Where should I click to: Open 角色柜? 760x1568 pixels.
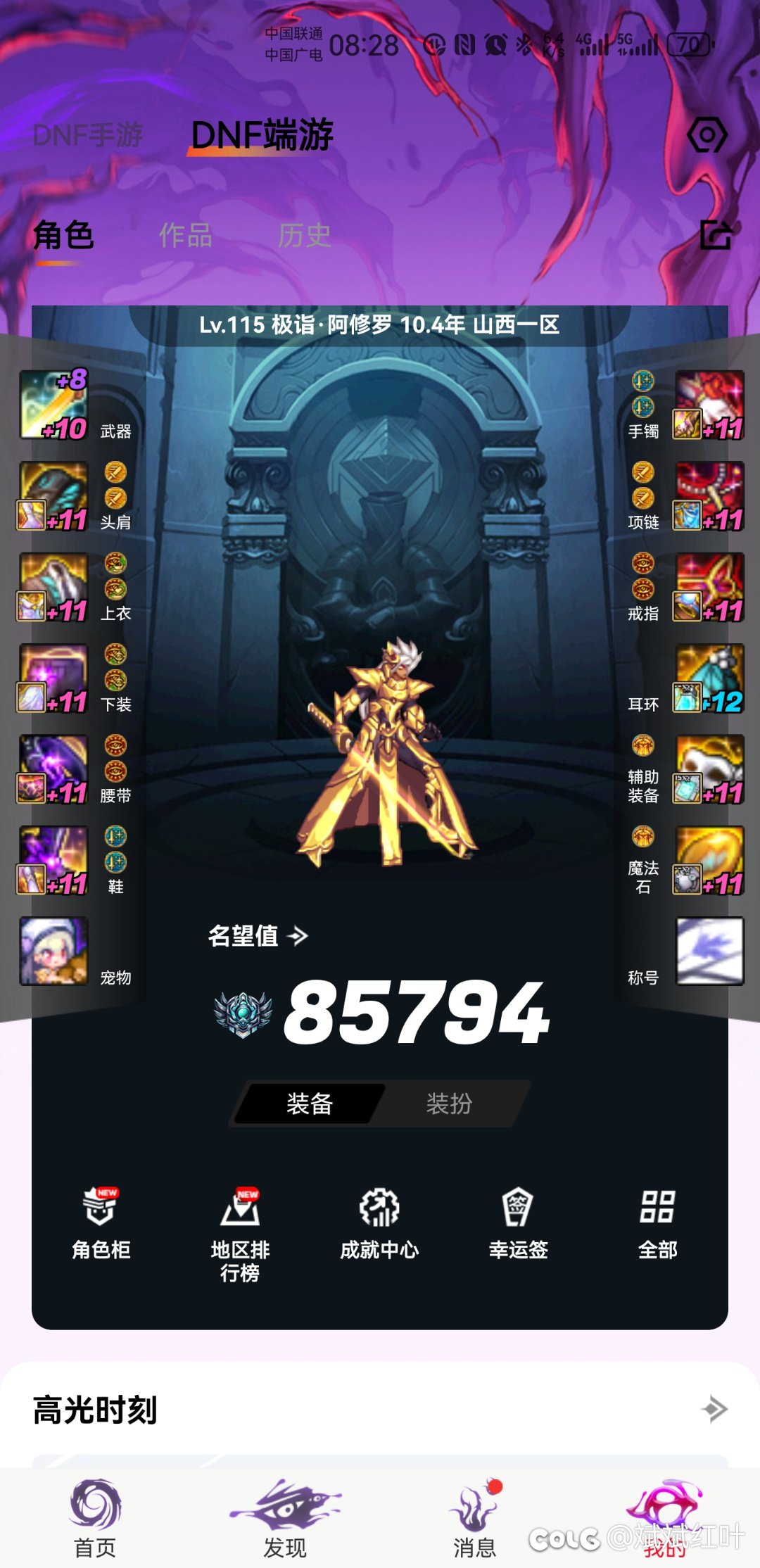pos(101,1223)
